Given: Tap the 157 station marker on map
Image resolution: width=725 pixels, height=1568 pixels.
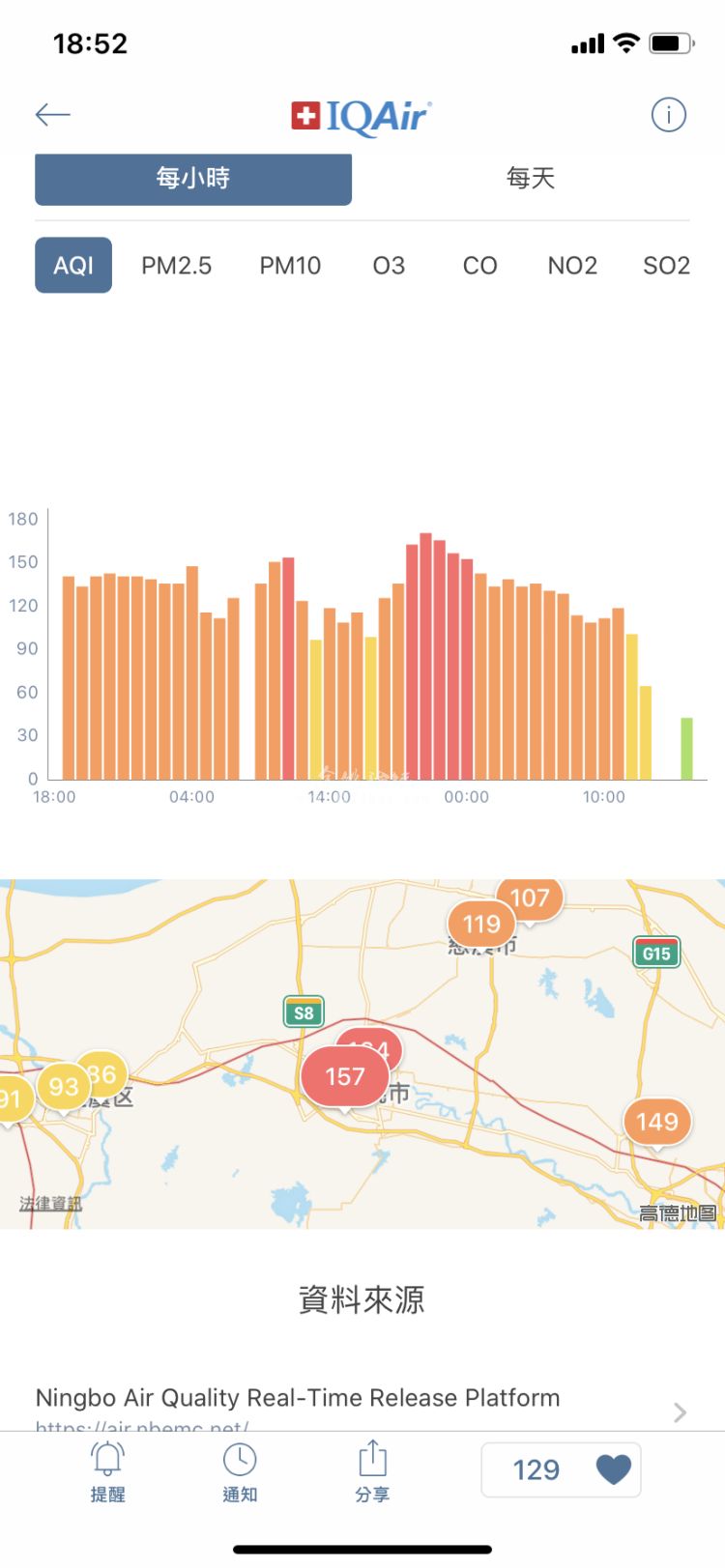Looking at the screenshot, I should click(x=344, y=1077).
